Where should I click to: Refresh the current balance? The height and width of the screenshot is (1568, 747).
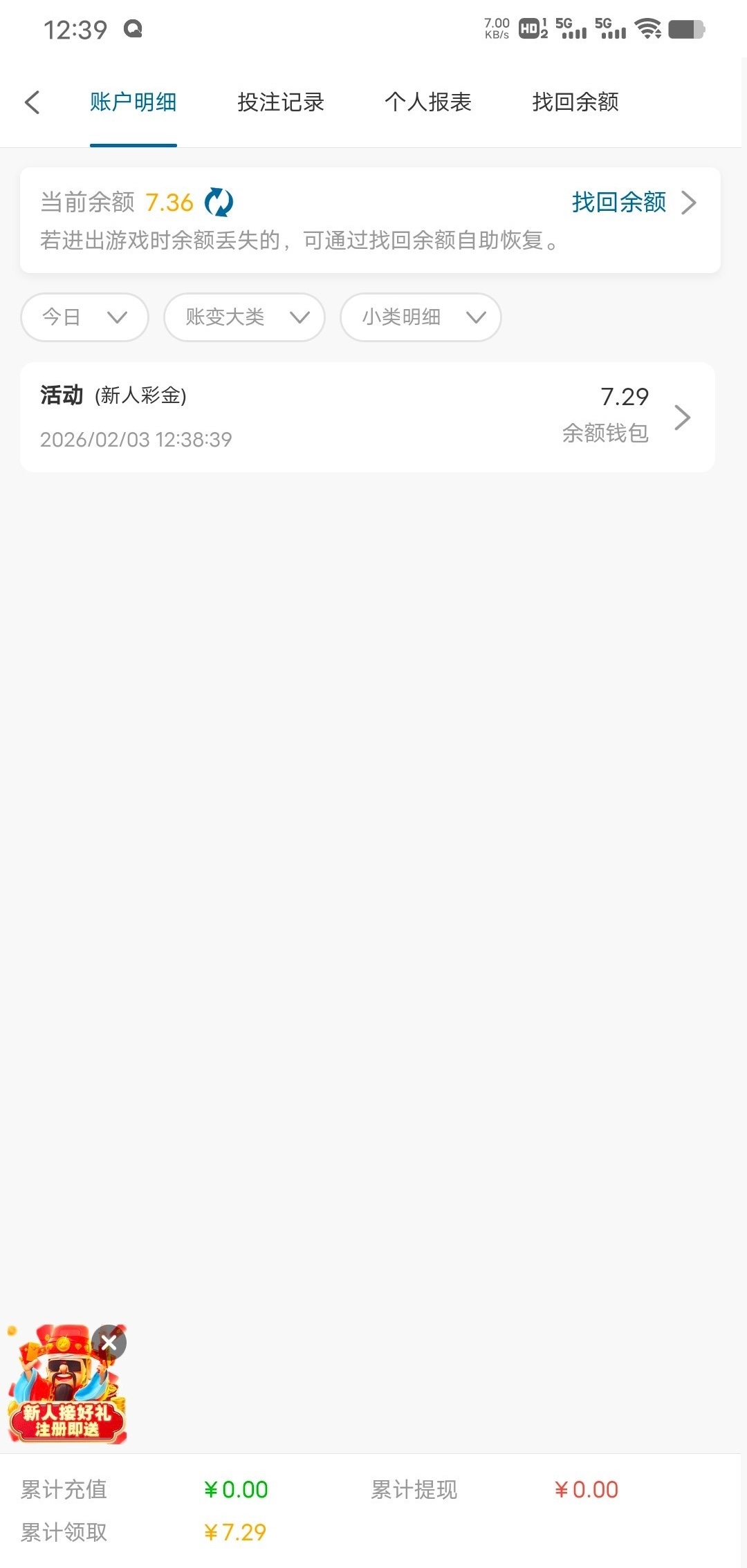click(219, 203)
